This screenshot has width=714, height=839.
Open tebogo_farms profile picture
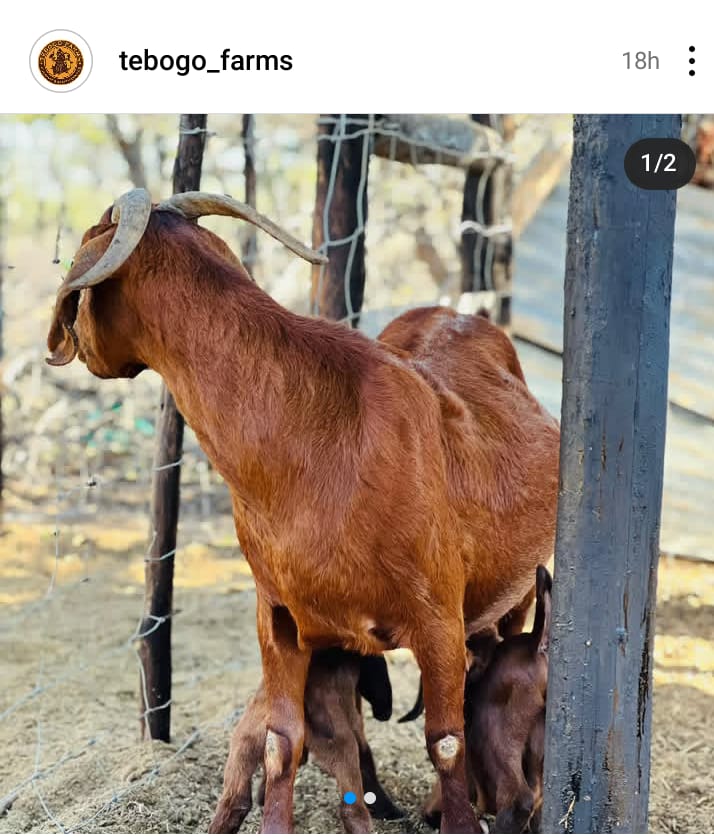pos(61,61)
